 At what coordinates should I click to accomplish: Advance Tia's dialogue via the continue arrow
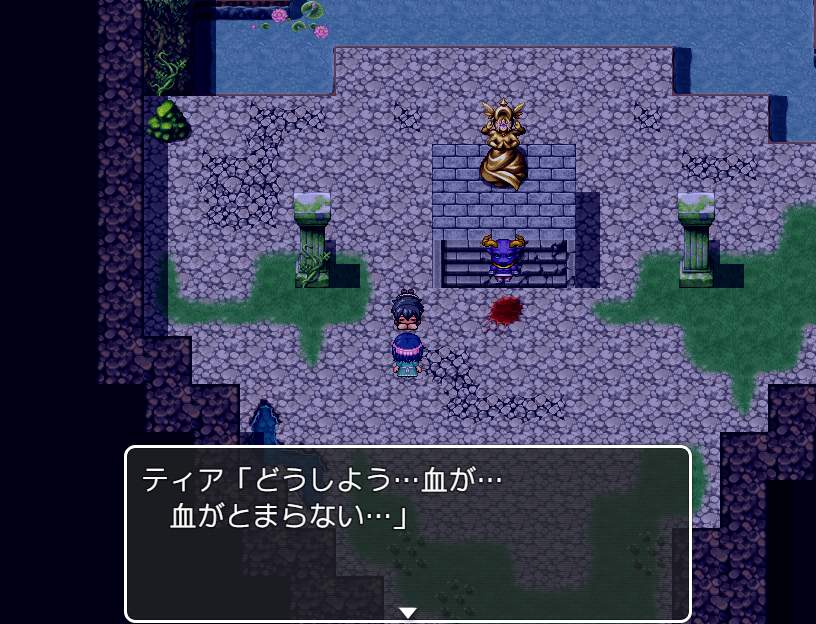click(407, 612)
